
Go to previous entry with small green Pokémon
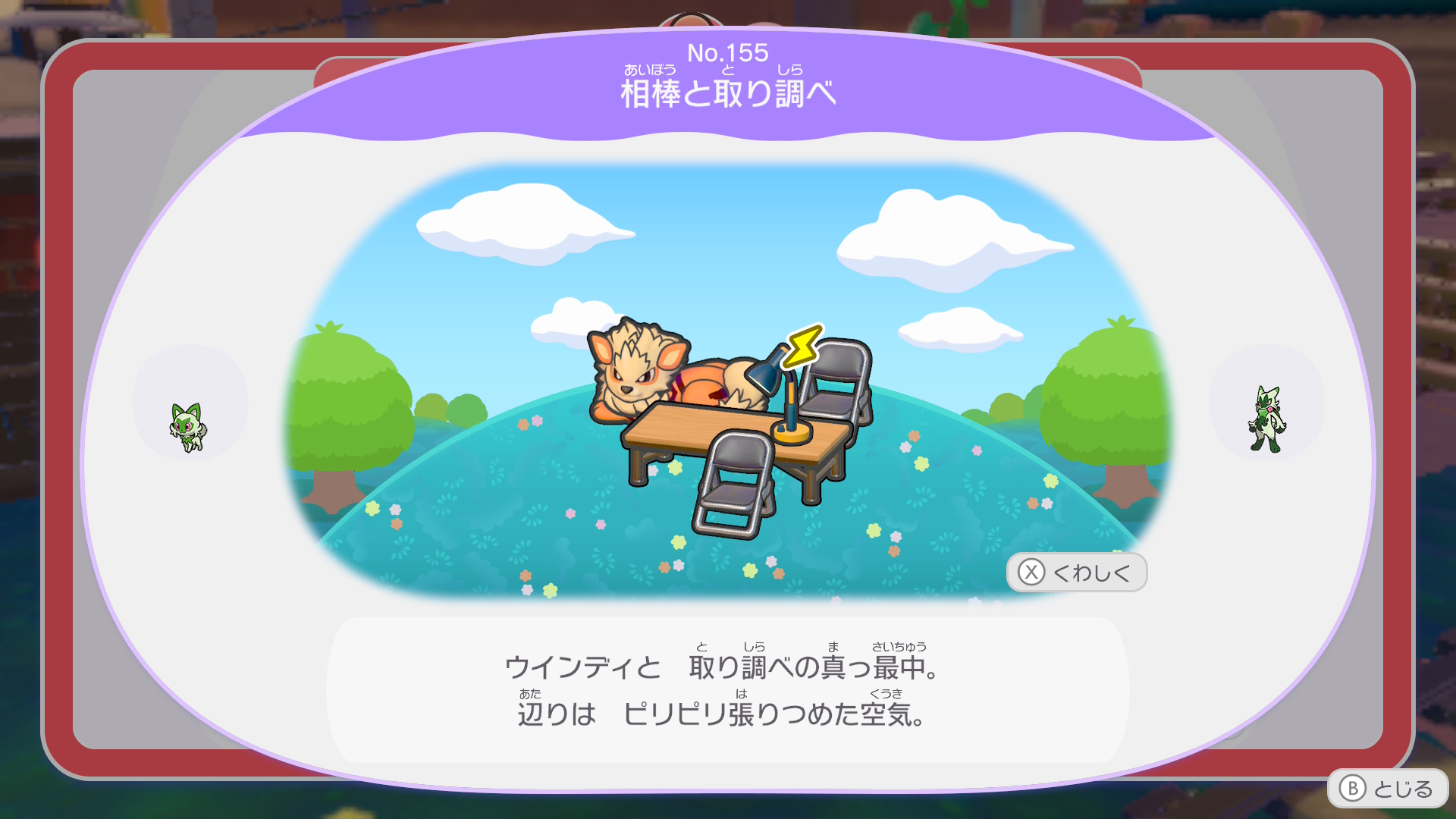(189, 426)
